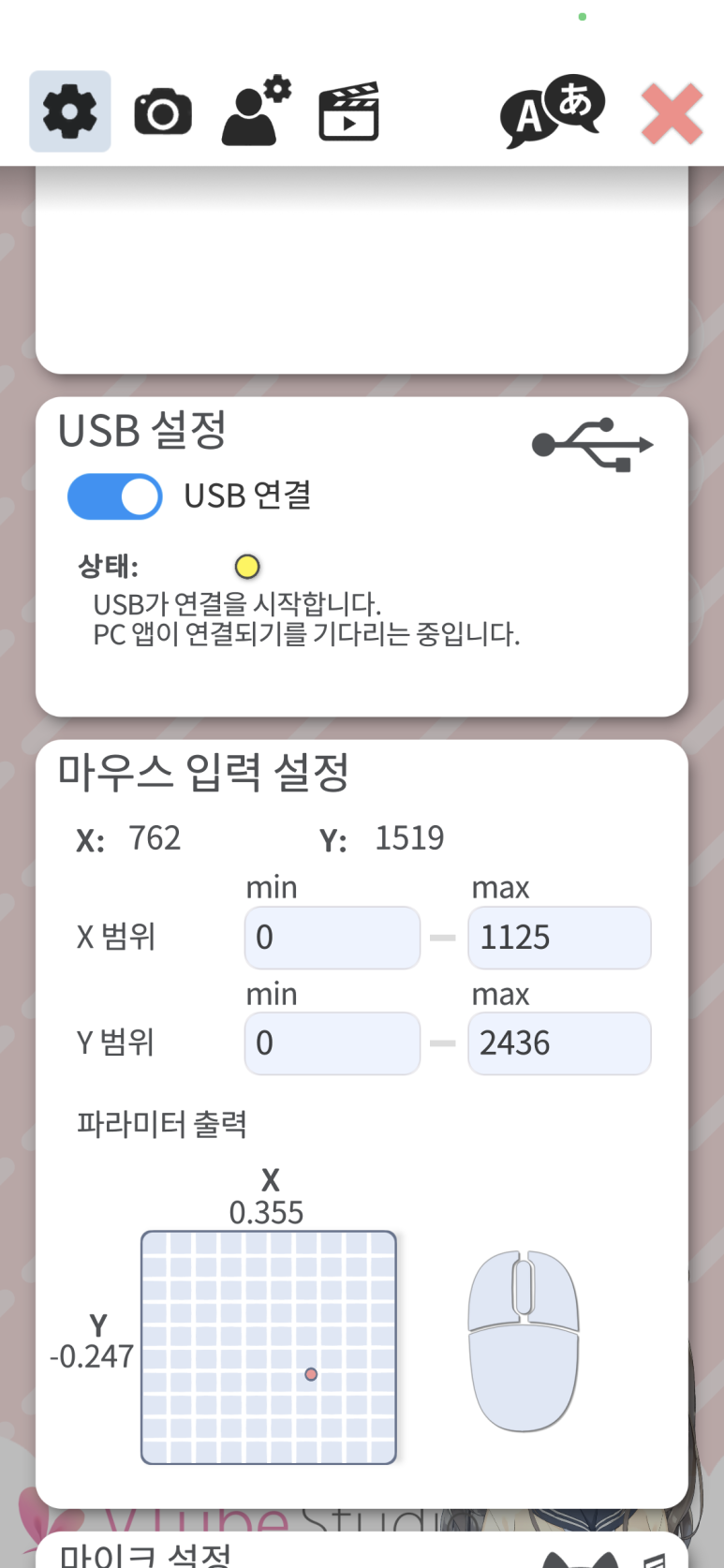Edit the X 범위 max field 1125
Image resolution: width=724 pixels, height=1568 pixels.
coord(559,938)
